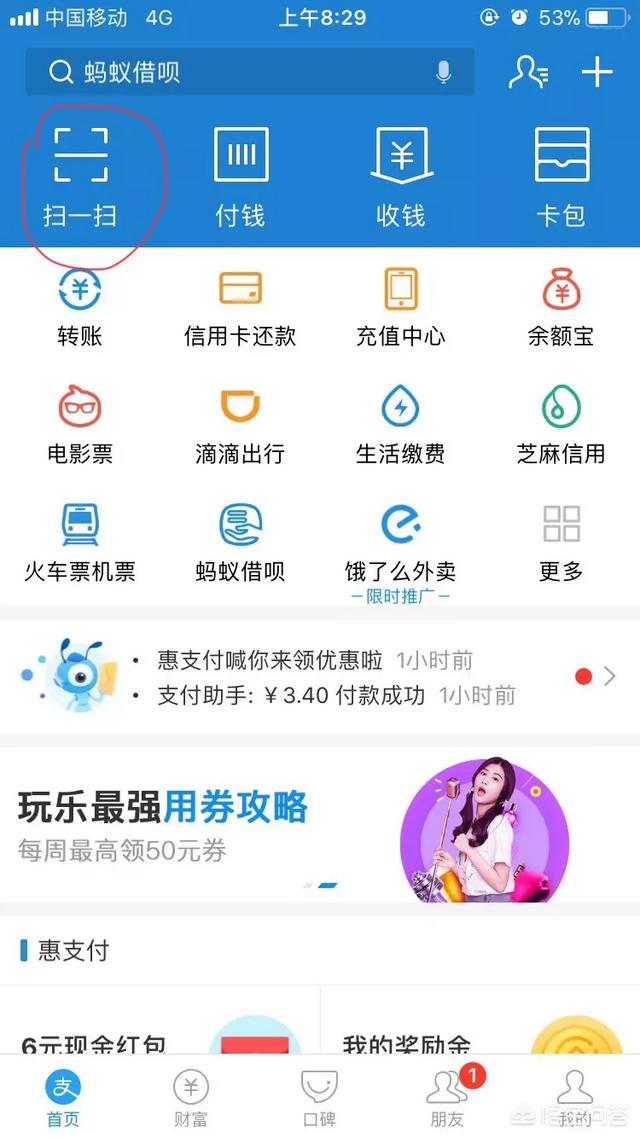Select 滴滴出行
The width and height of the screenshot is (640, 1138).
pos(240,425)
